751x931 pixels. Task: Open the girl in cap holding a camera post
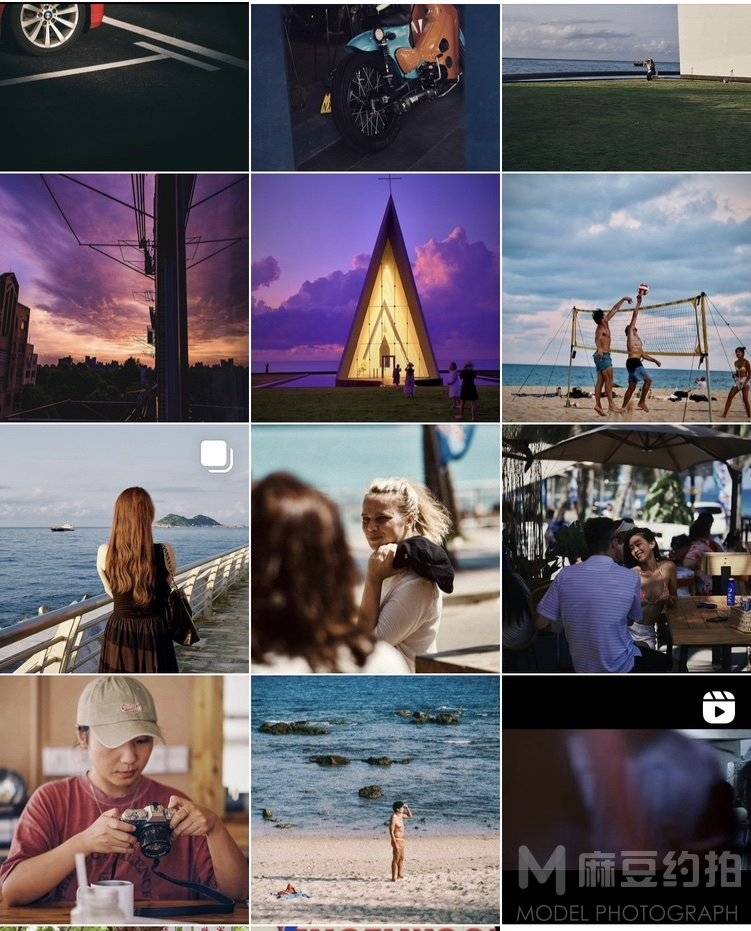click(124, 798)
